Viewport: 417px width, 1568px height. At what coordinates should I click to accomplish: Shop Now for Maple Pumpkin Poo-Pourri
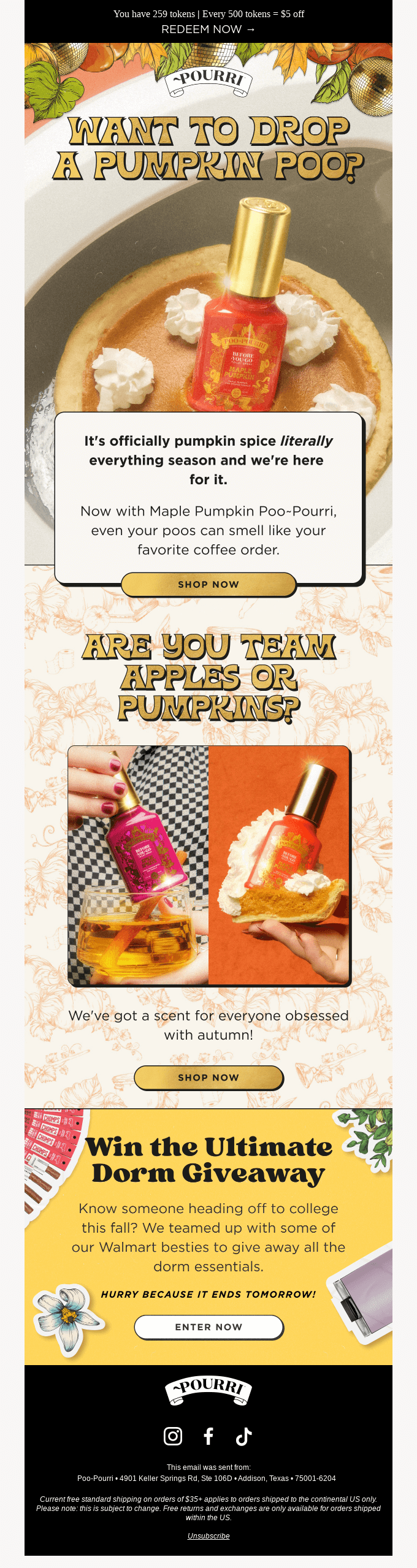pyautogui.click(x=208, y=584)
